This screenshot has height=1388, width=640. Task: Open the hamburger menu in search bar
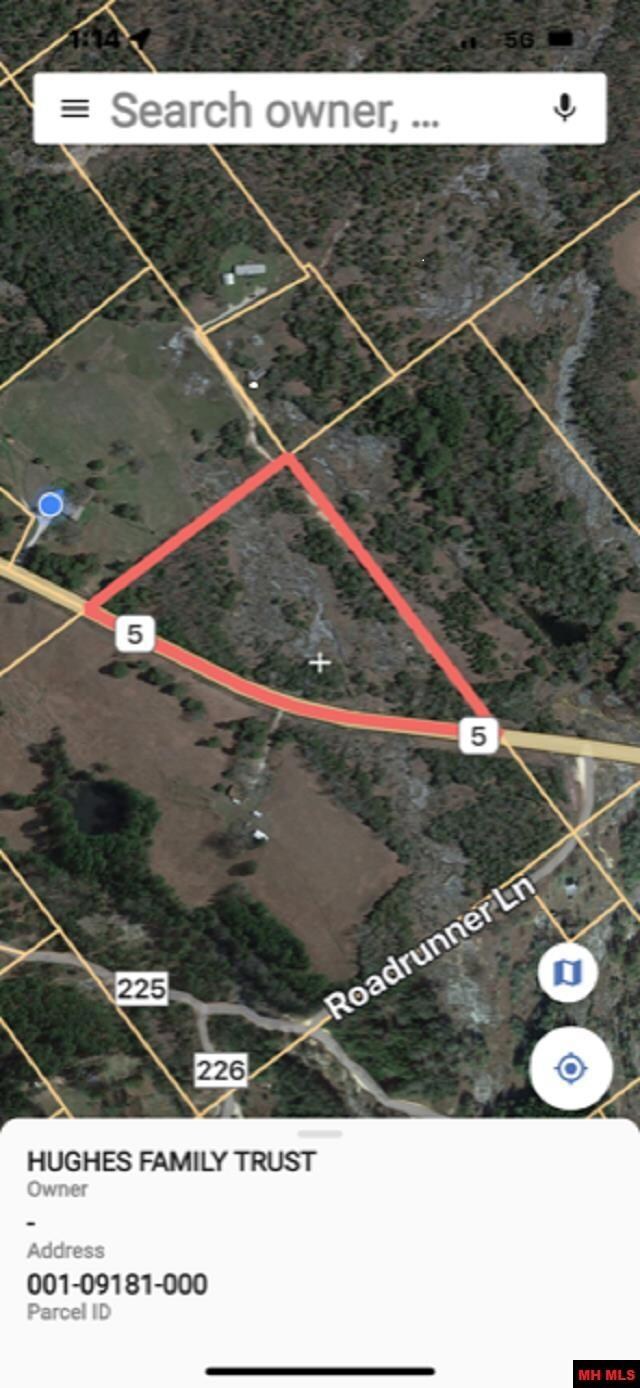(x=75, y=109)
